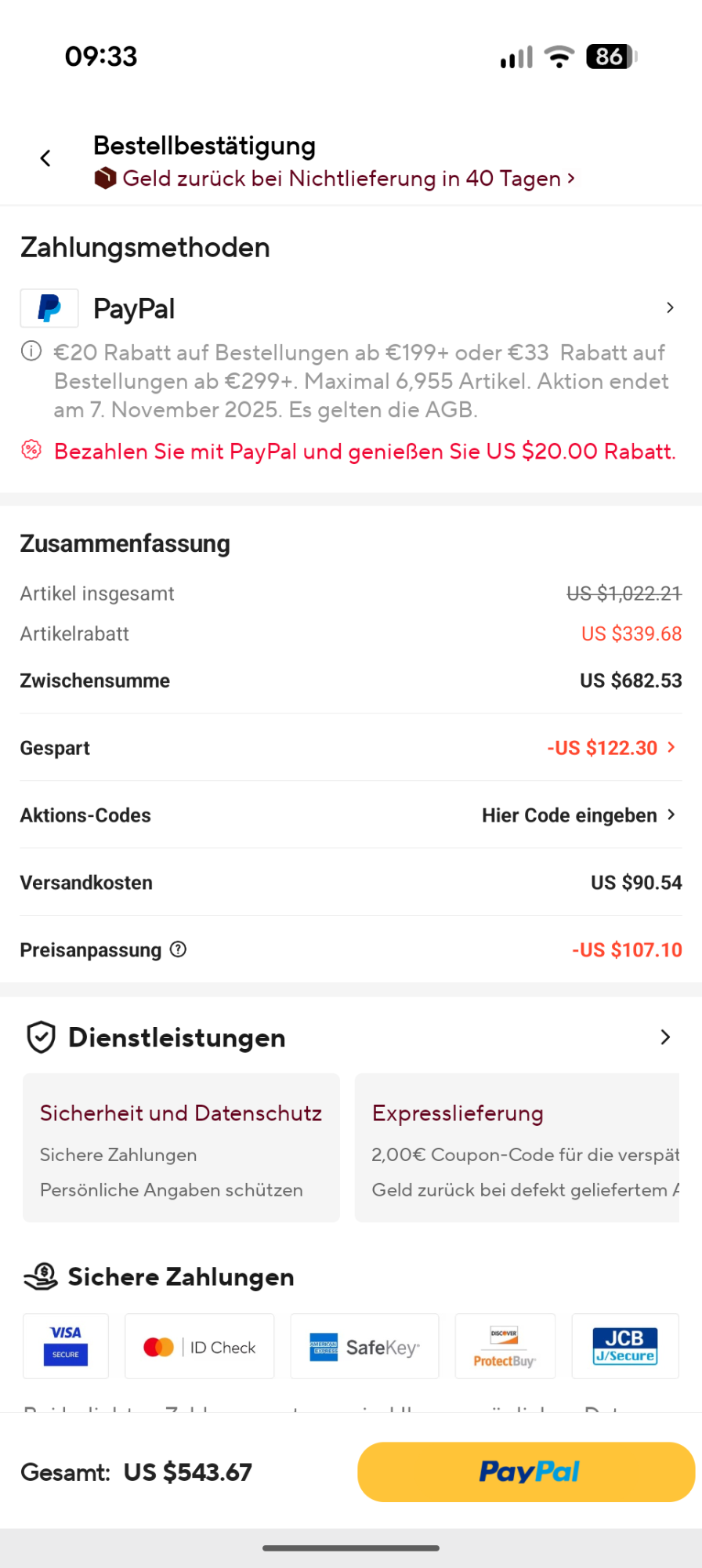This screenshot has width=702, height=1568.
Task: Expand the Dienstleistungen section
Action: point(665,1037)
